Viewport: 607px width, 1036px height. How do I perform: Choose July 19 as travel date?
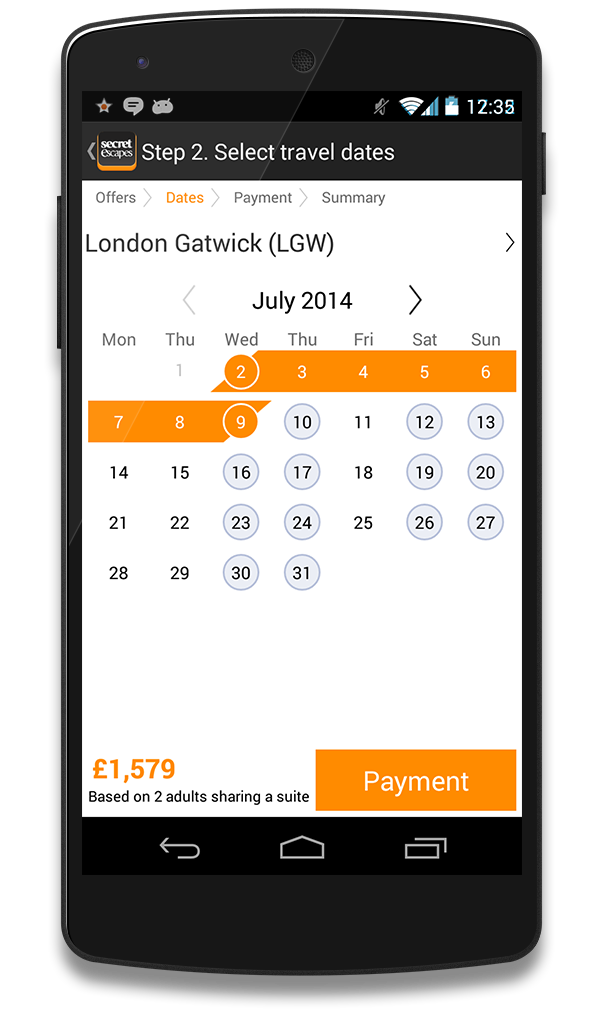pyautogui.click(x=425, y=472)
